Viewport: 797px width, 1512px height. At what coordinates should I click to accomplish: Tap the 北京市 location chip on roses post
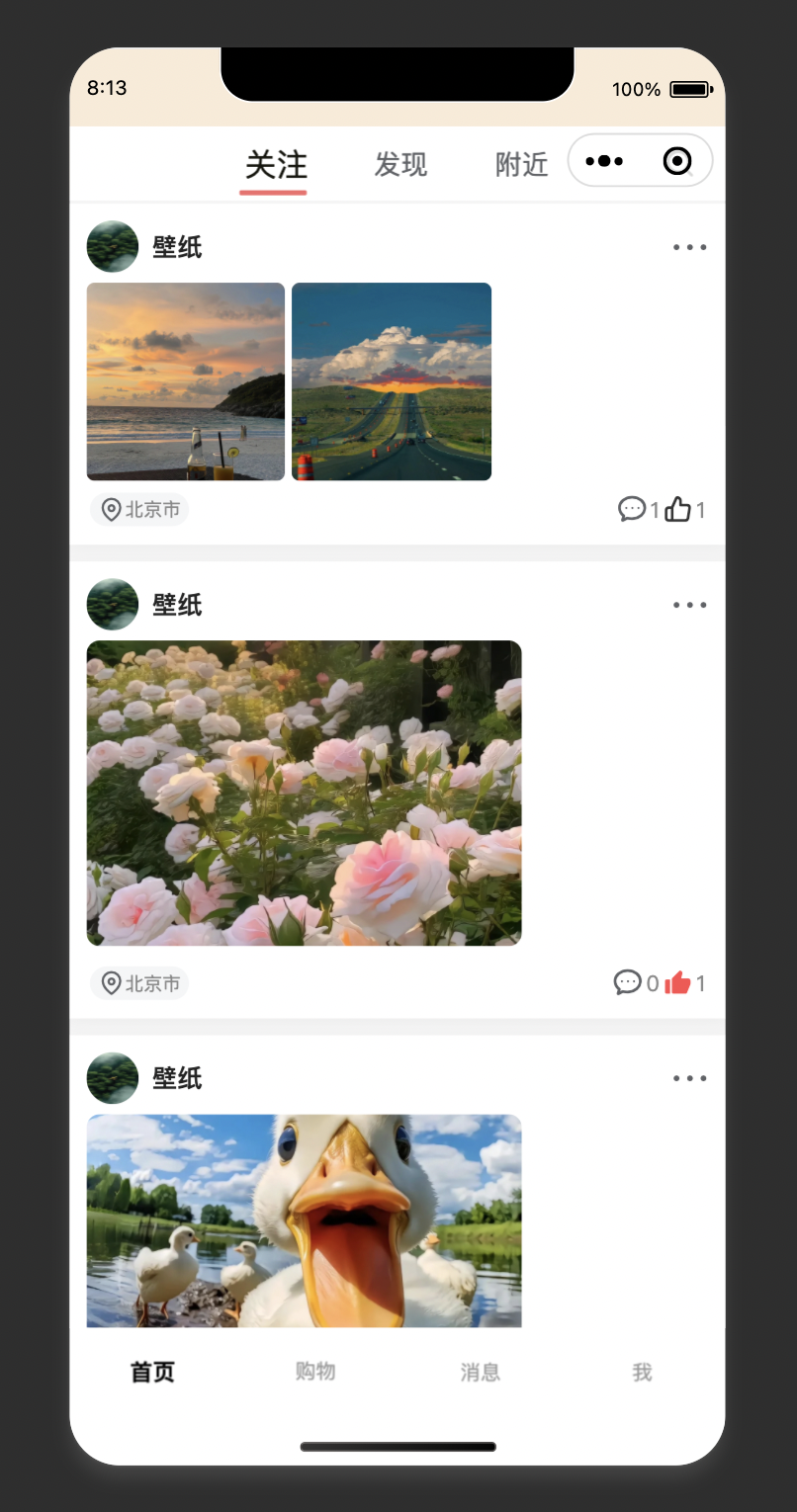coord(140,983)
